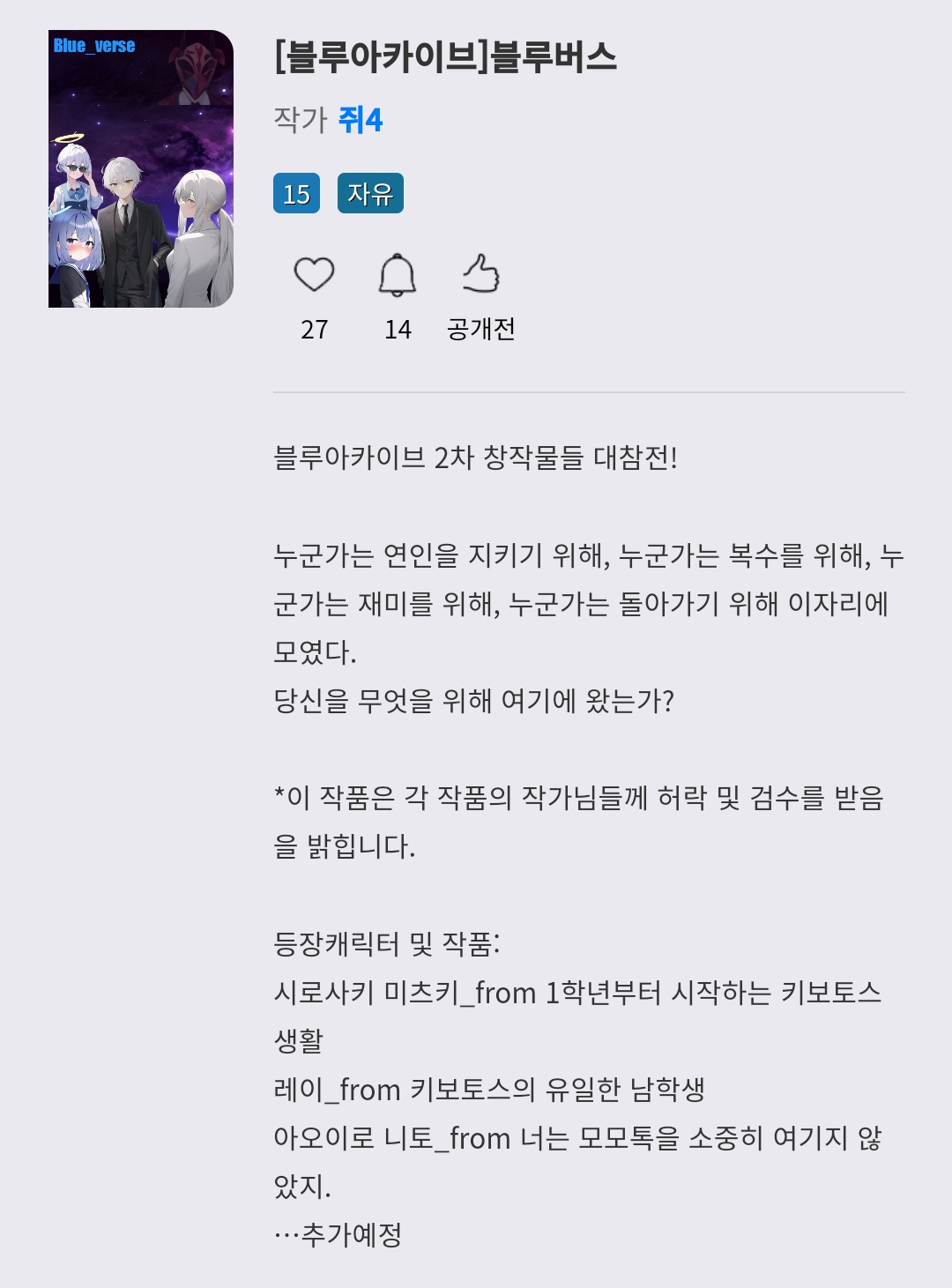Open author 쥐4's profile
Viewport: 952px width, 1288px height.
click(x=361, y=120)
